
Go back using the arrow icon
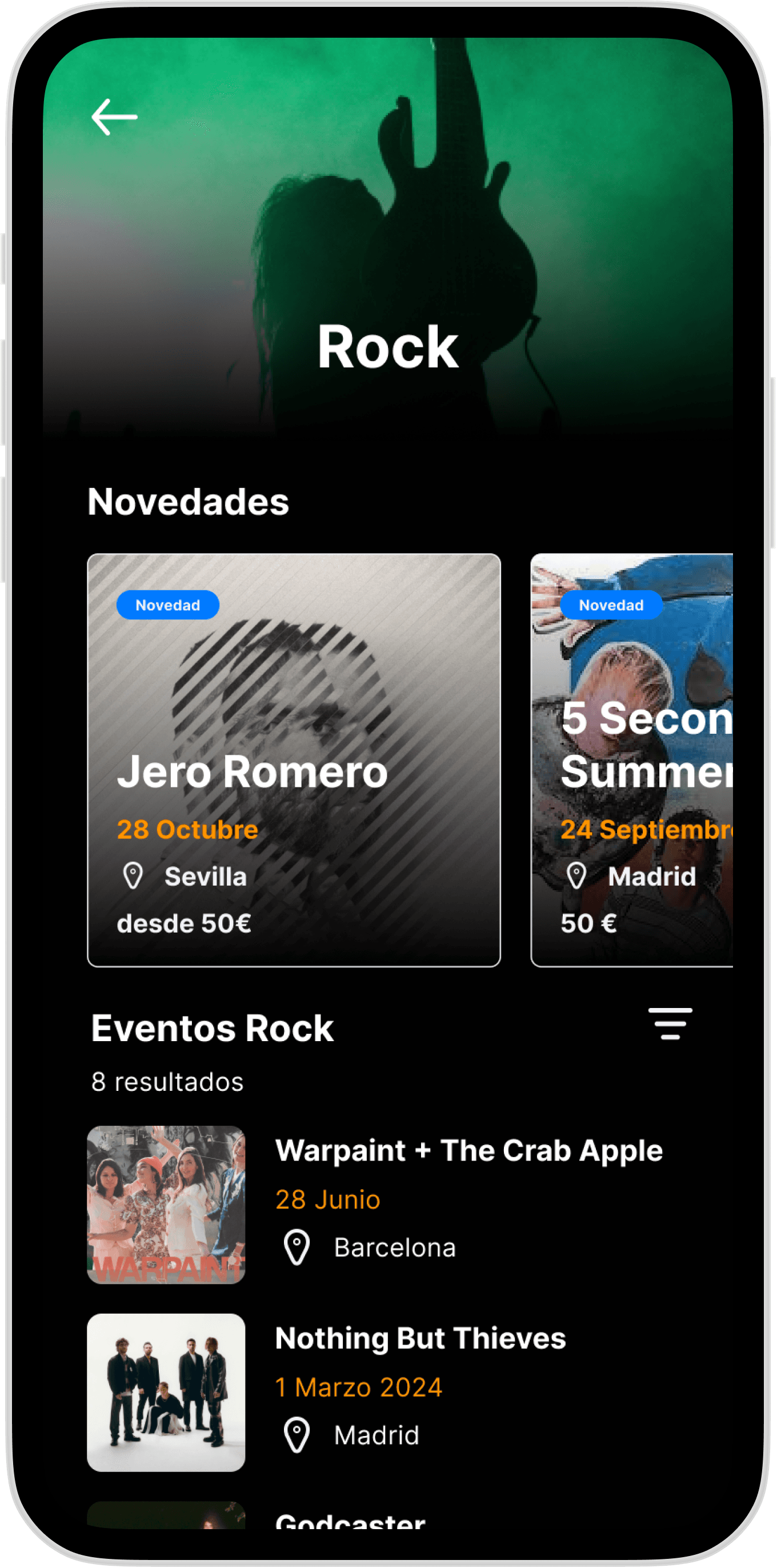114,117
